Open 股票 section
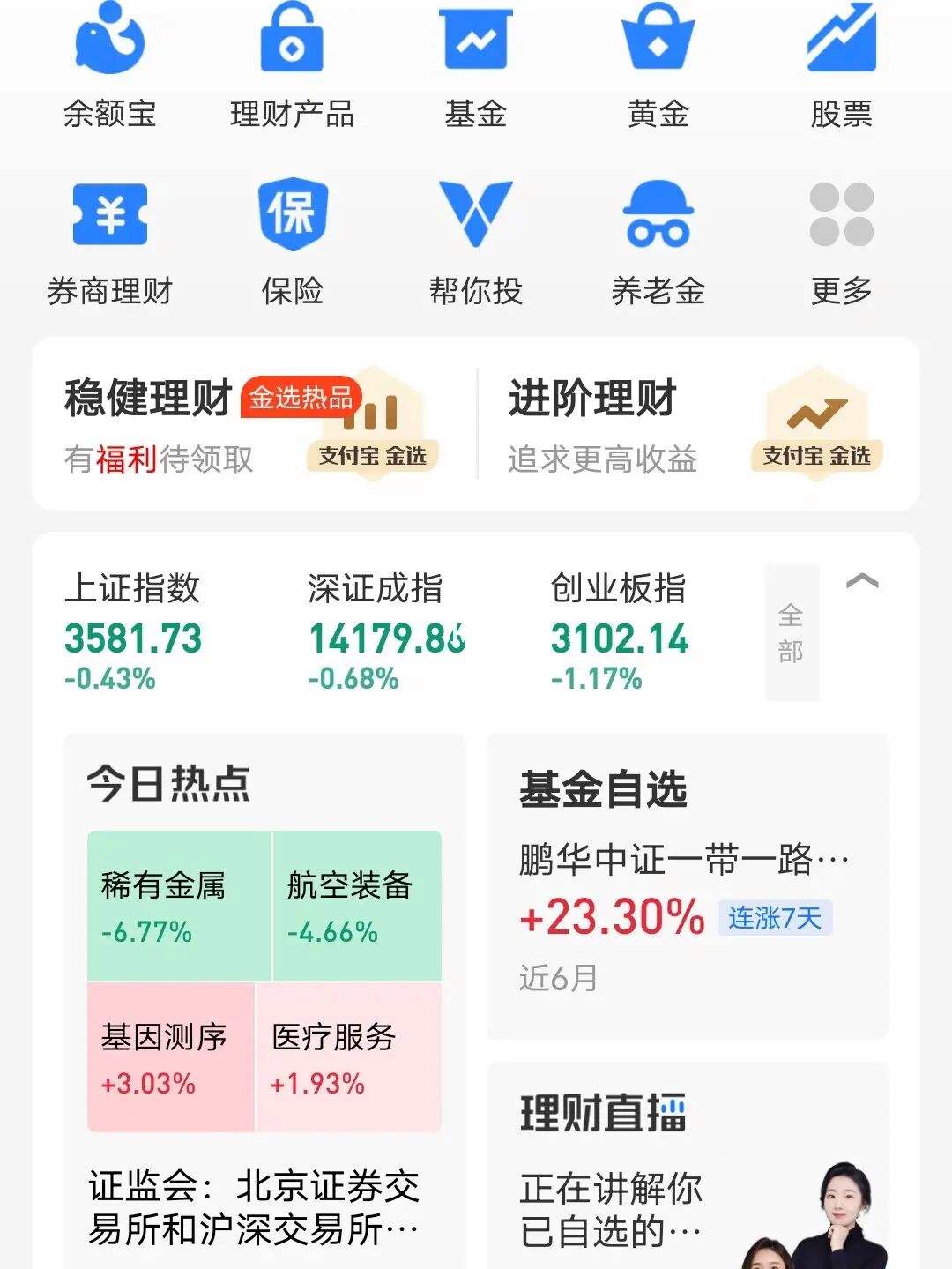 click(x=841, y=66)
